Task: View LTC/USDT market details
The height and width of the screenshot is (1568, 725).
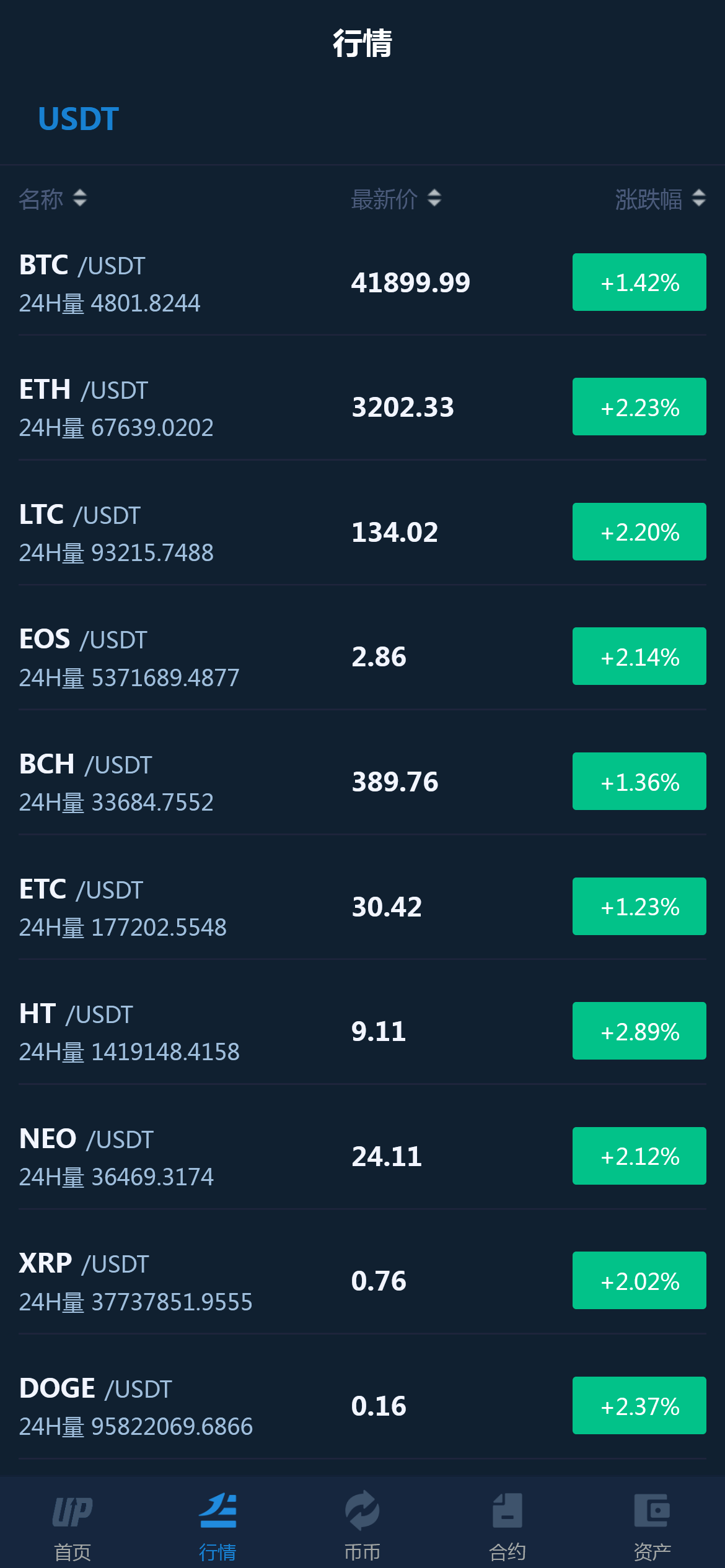Action: [x=248, y=533]
